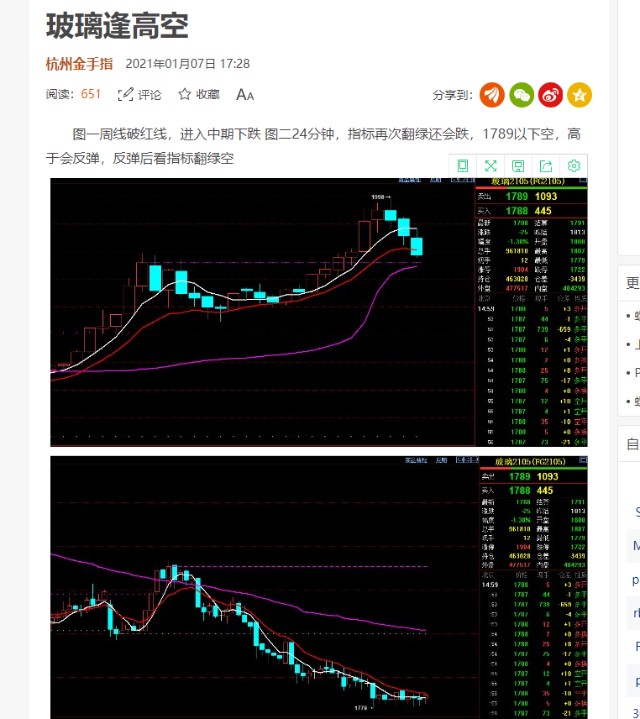Add article to 收藏 favorites
640x719 pixels.
click(x=198, y=94)
